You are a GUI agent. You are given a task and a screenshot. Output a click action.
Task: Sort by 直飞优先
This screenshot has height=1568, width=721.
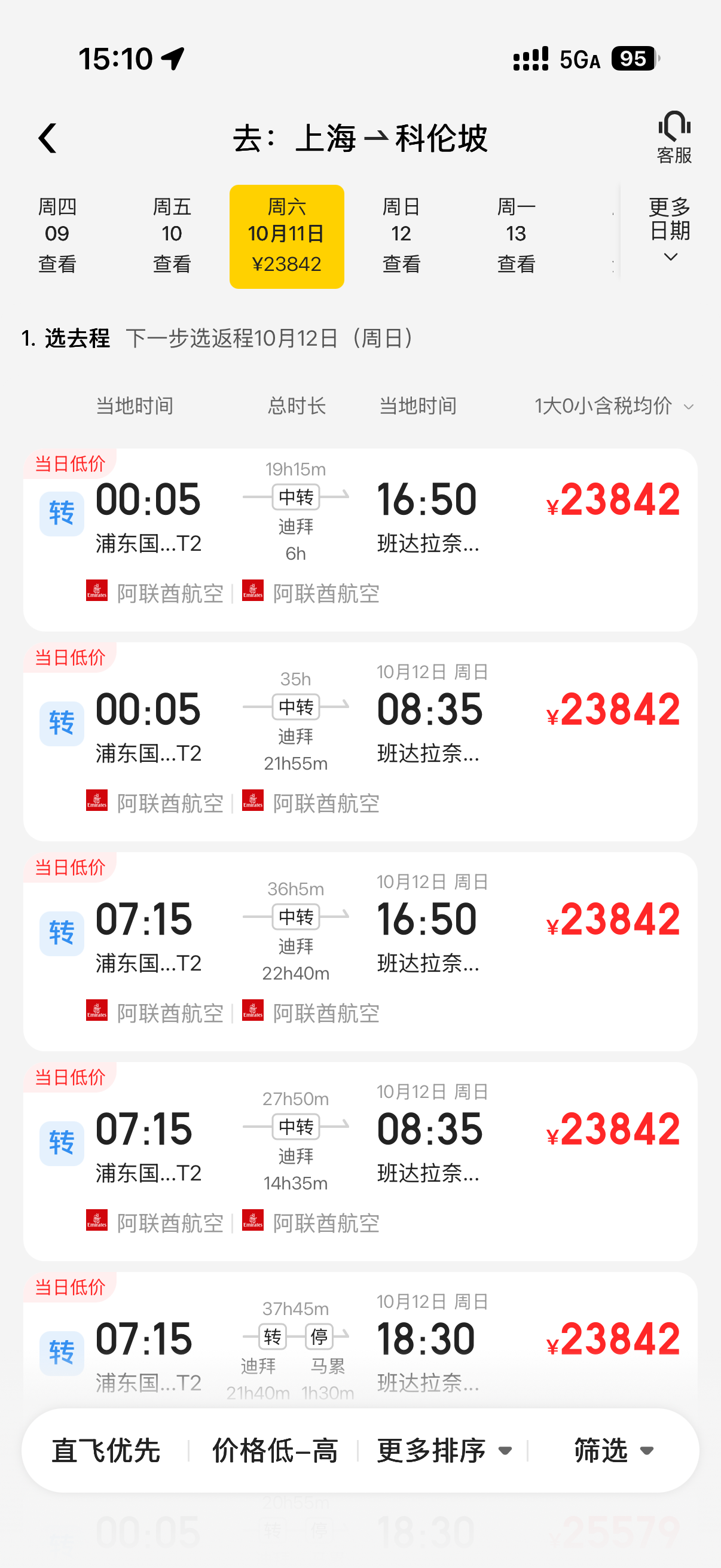coord(106,1451)
